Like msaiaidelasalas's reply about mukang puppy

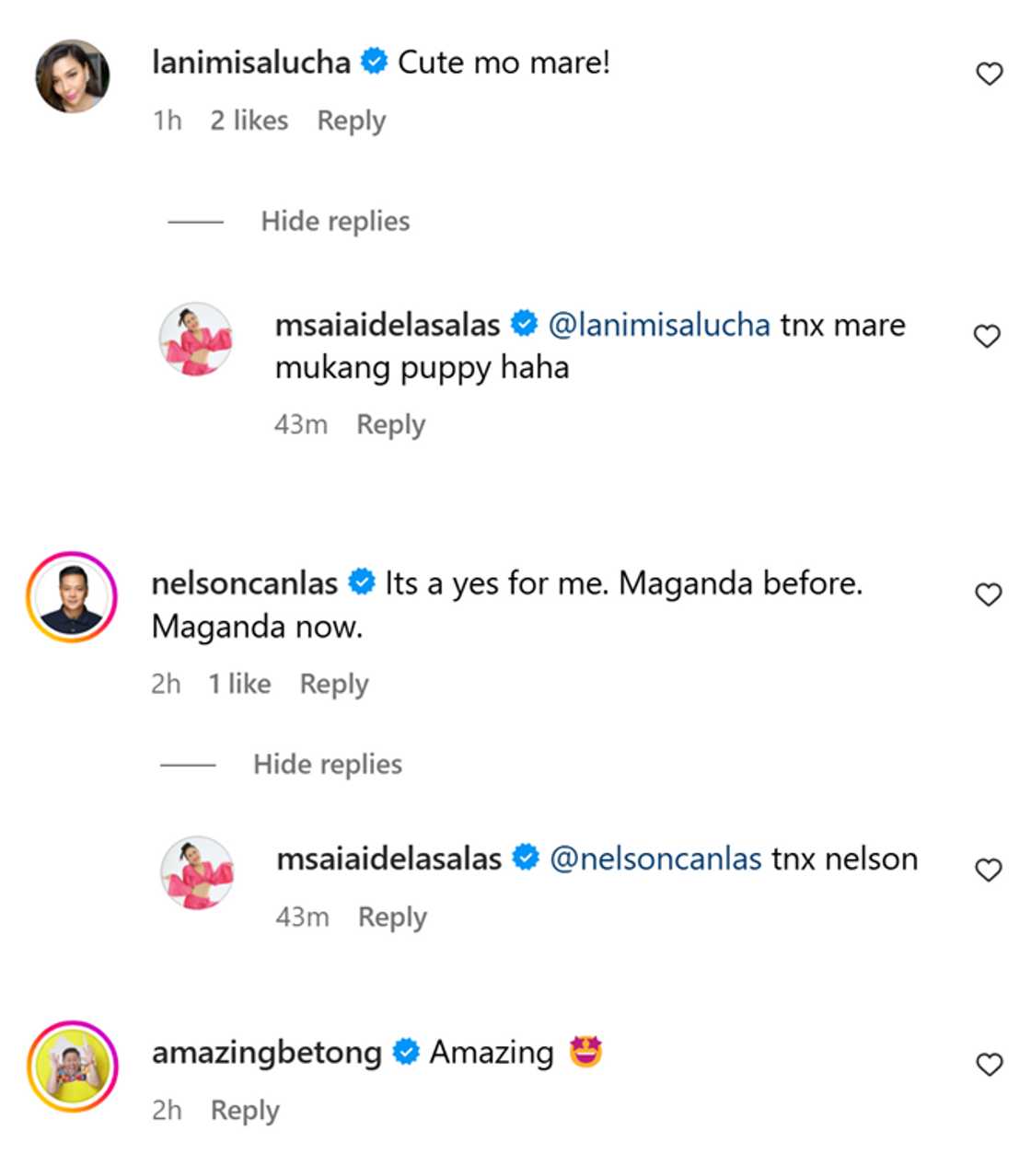pos(987,337)
